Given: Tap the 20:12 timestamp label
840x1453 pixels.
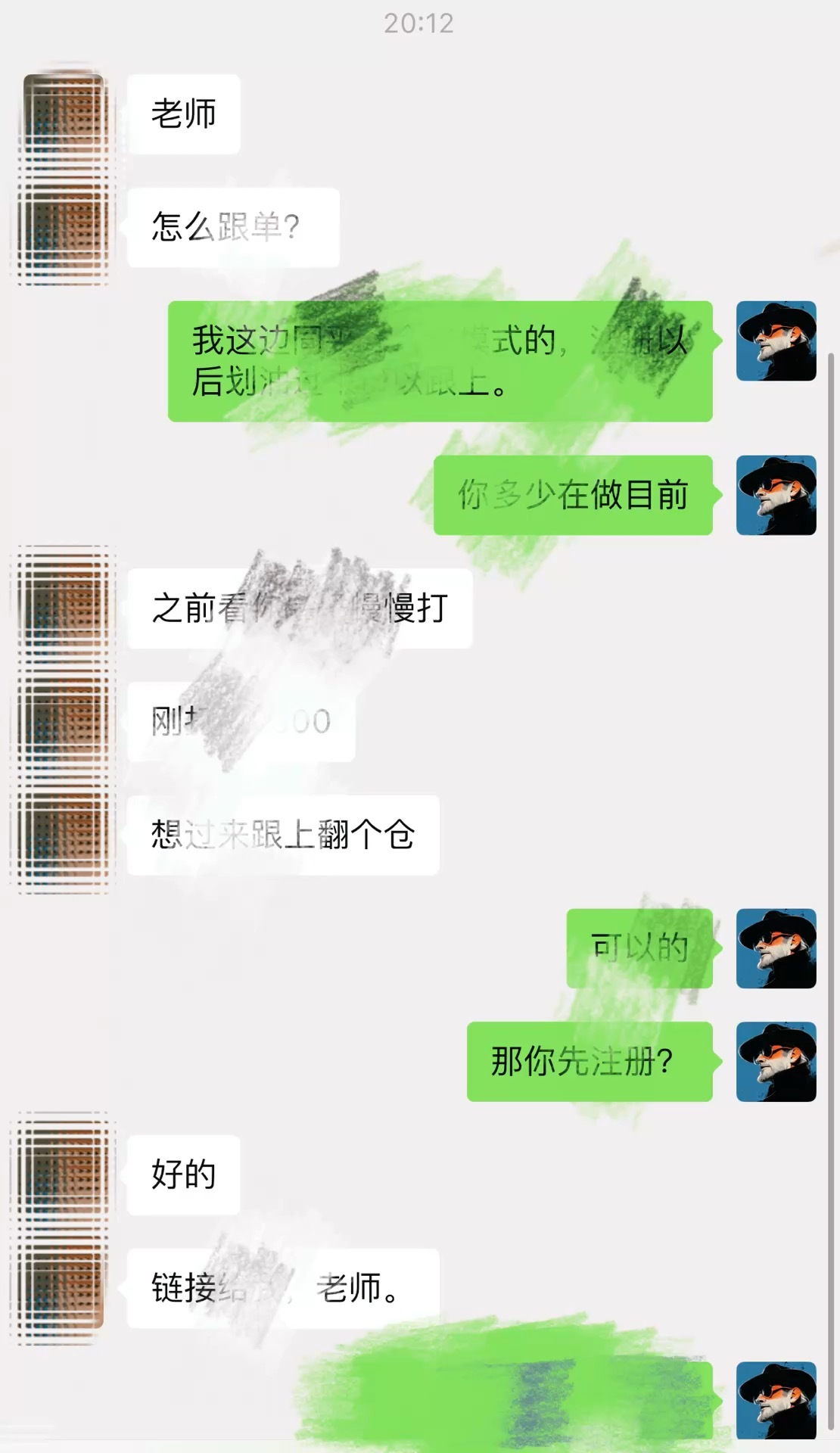Looking at the screenshot, I should coord(420,23).
